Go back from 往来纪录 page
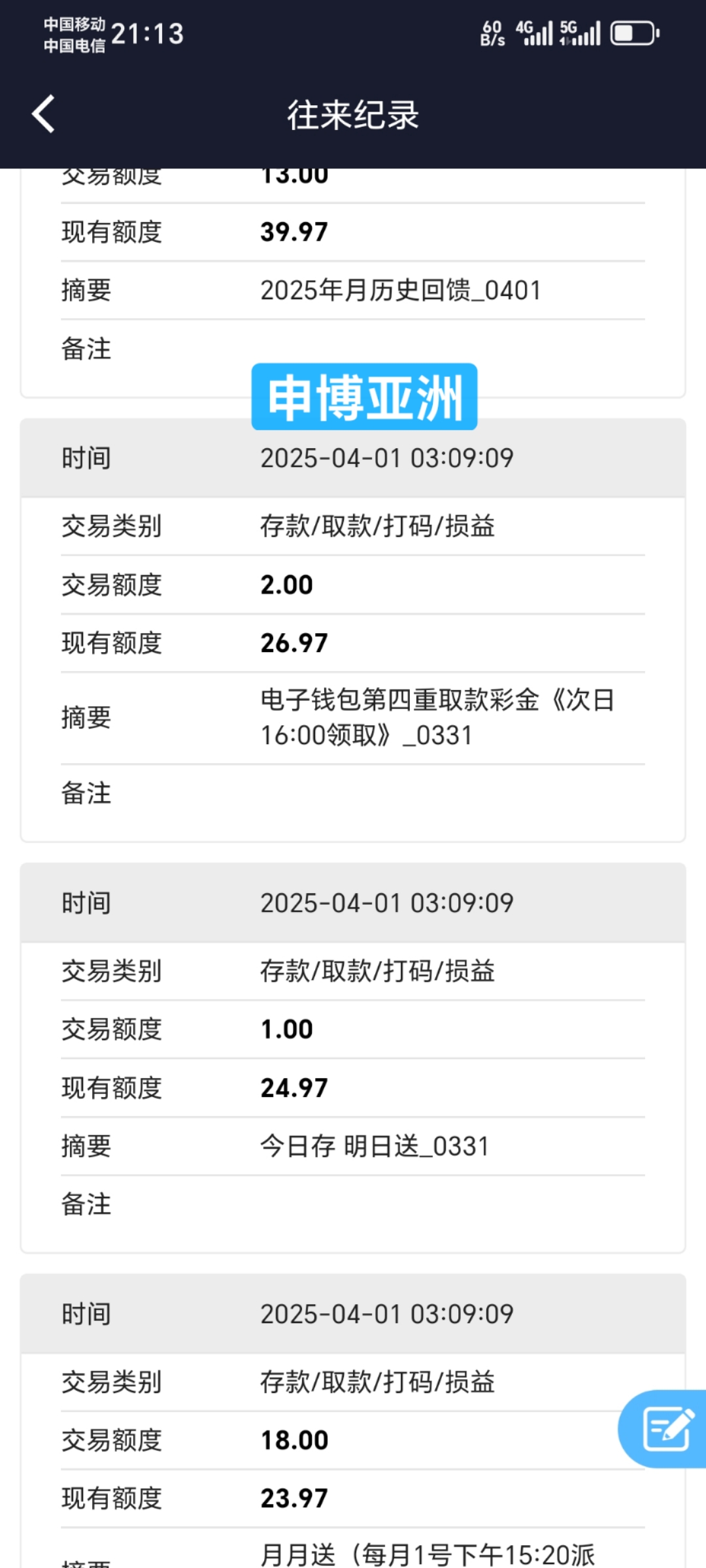This screenshot has height=1568, width=706. point(44,114)
